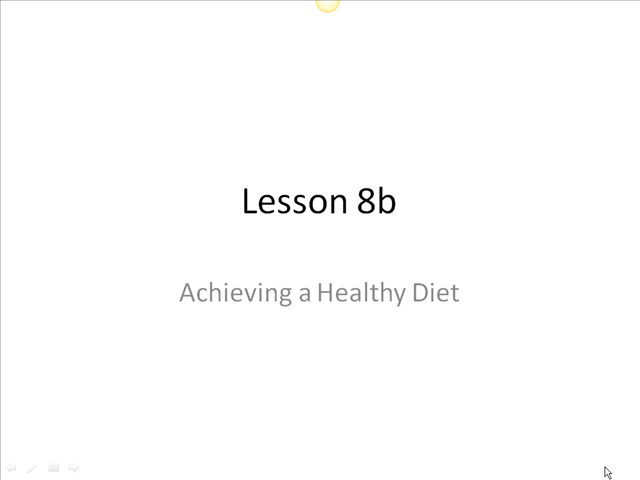Advance to the next slide arrow
This screenshot has width=640, height=480.
pos(74,467)
